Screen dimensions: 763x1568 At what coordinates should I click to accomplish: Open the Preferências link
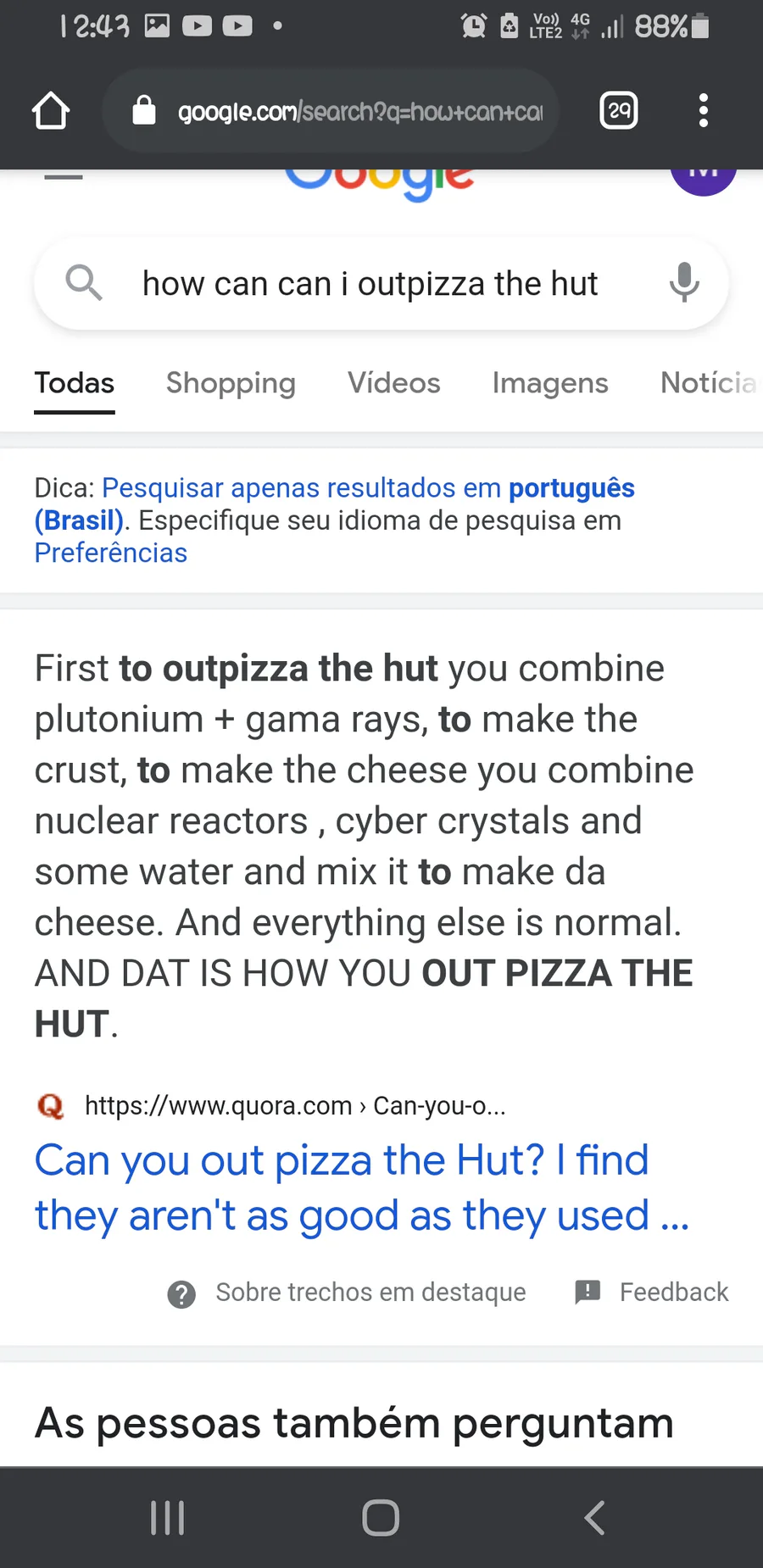pyautogui.click(x=111, y=553)
